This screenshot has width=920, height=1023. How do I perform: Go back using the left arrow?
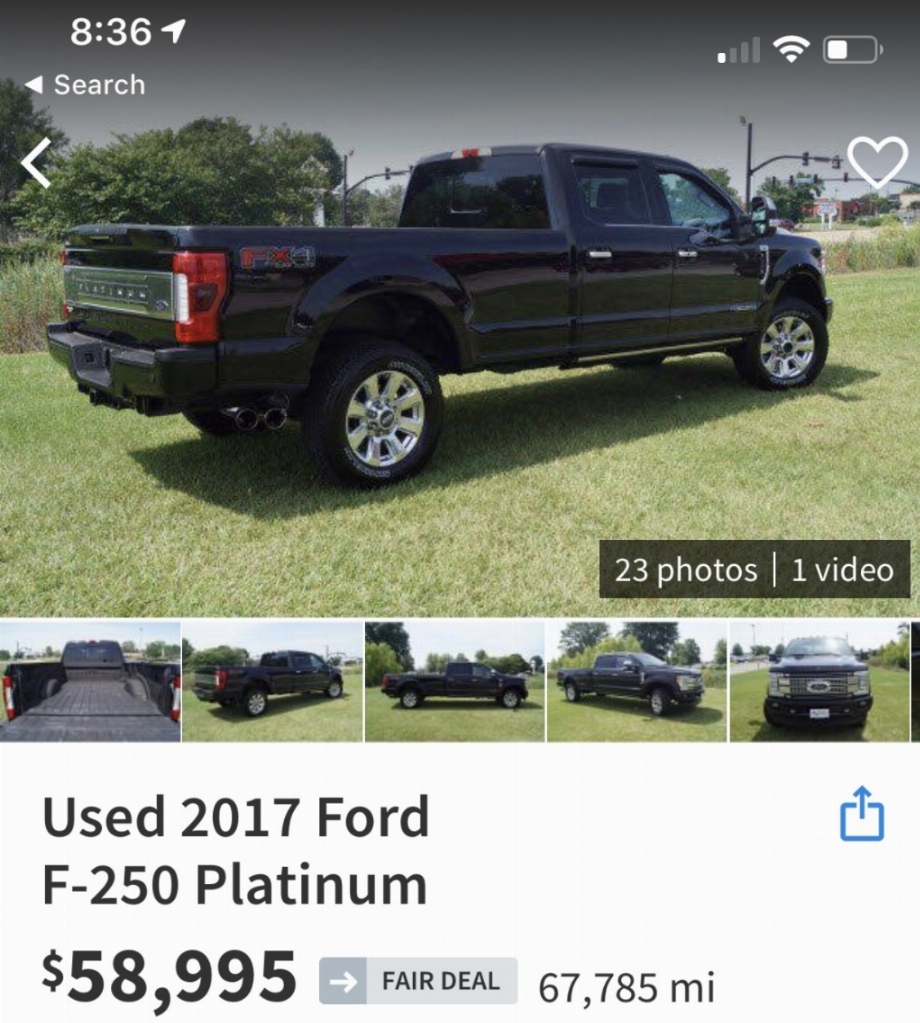tap(37, 163)
